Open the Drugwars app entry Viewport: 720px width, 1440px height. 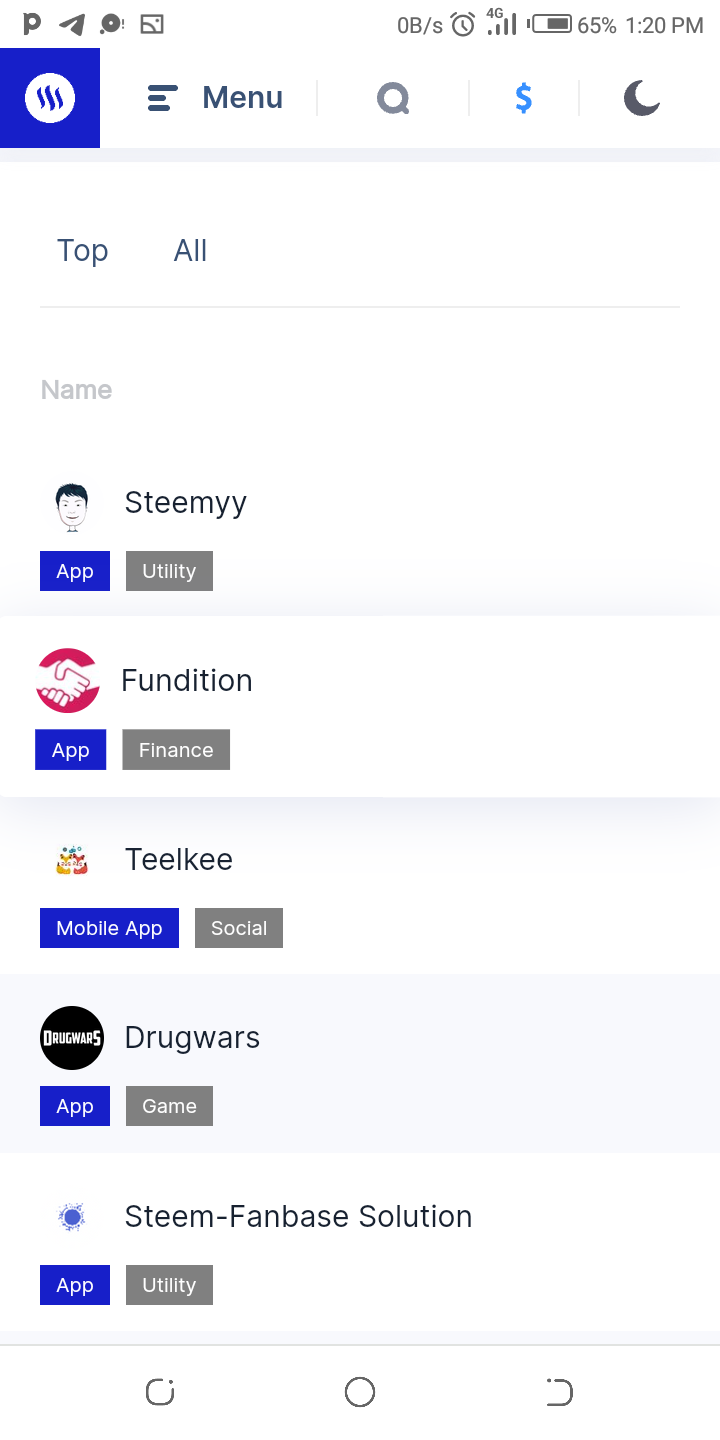click(192, 1038)
